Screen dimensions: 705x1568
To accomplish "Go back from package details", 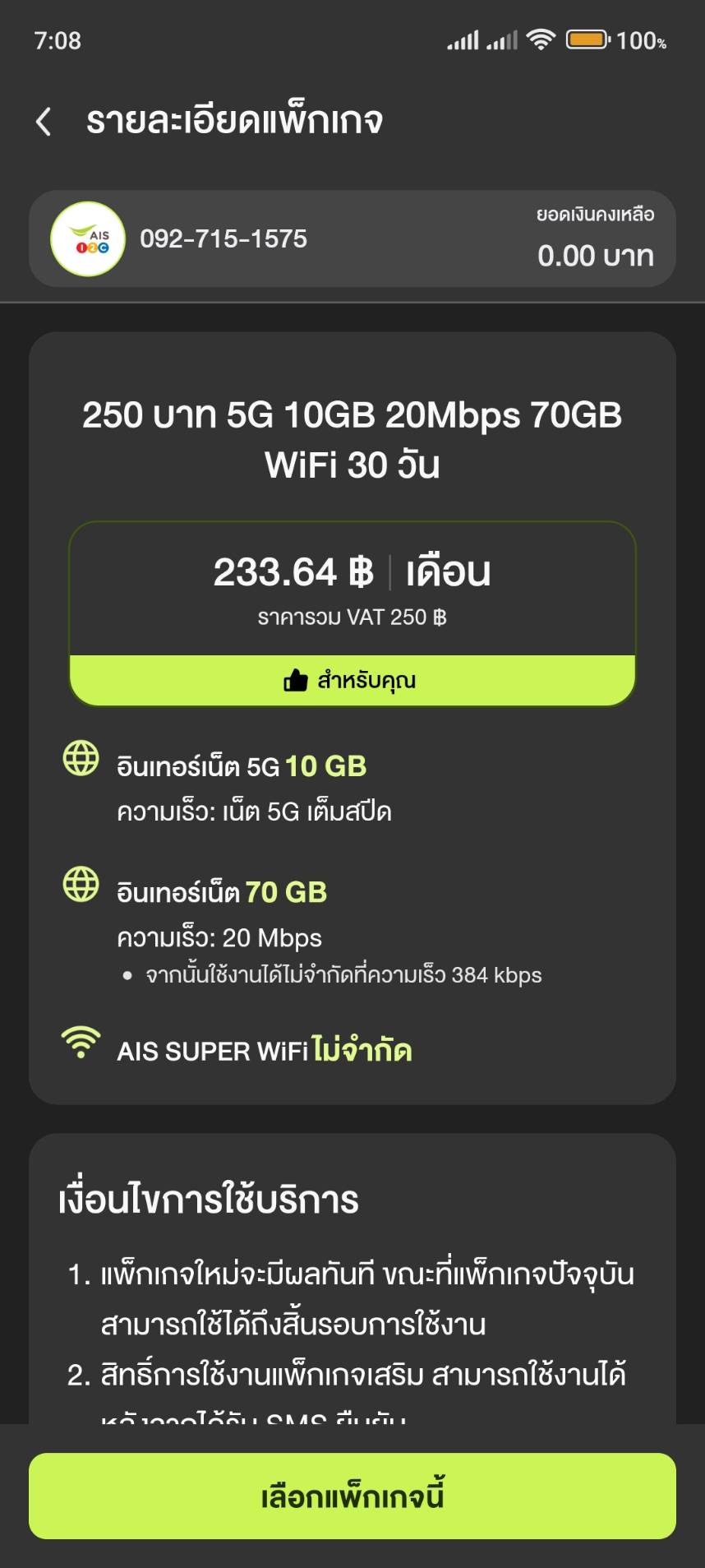I will [44, 122].
